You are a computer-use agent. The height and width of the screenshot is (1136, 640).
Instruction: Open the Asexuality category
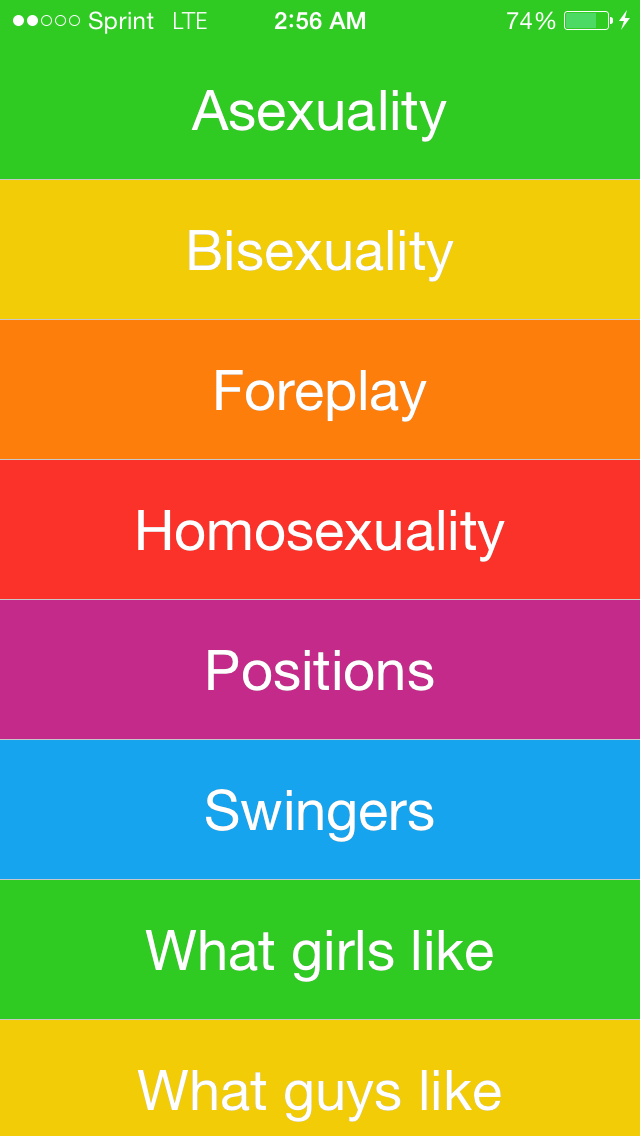pyautogui.click(x=320, y=111)
